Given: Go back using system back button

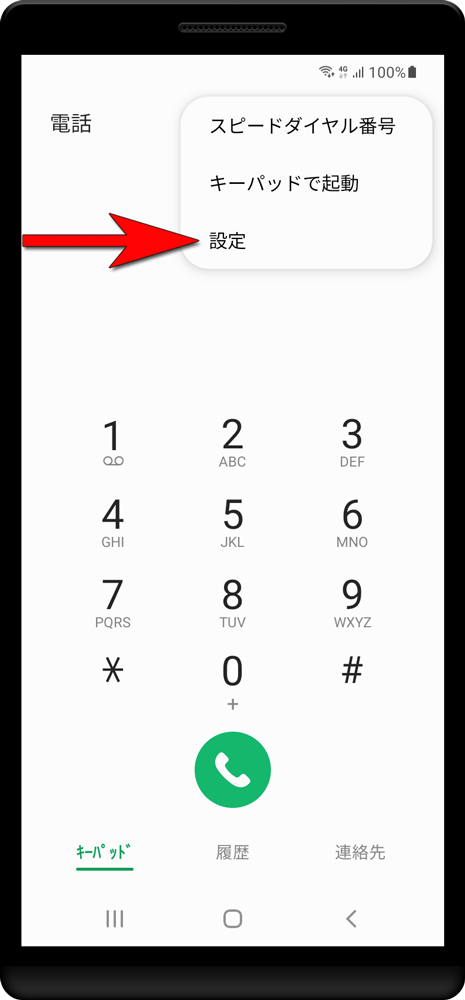Looking at the screenshot, I should pos(351,918).
